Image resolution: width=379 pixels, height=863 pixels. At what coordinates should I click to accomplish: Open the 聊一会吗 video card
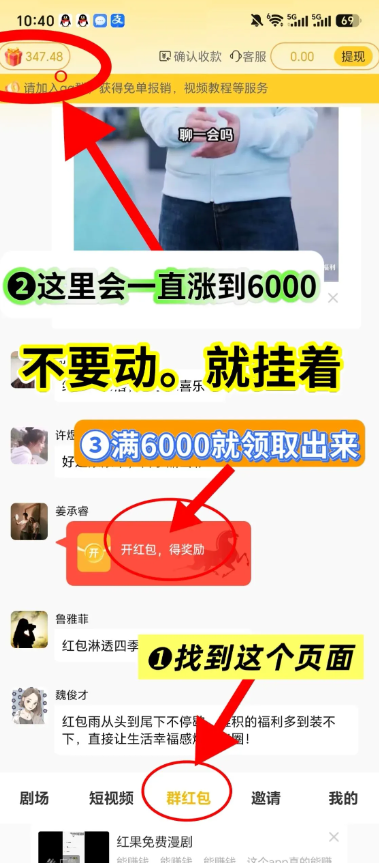(x=206, y=187)
